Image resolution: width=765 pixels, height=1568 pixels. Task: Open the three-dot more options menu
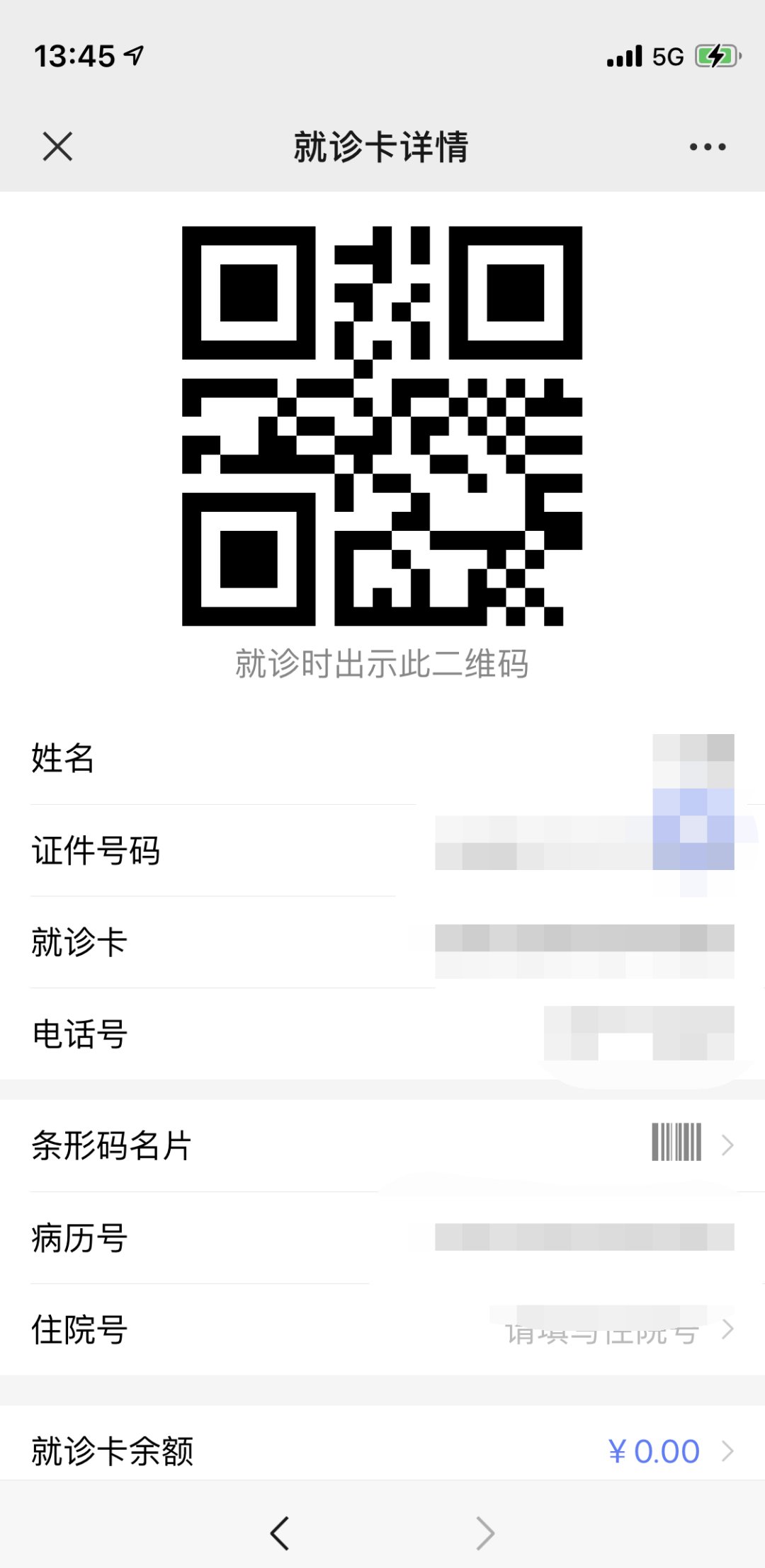[707, 147]
